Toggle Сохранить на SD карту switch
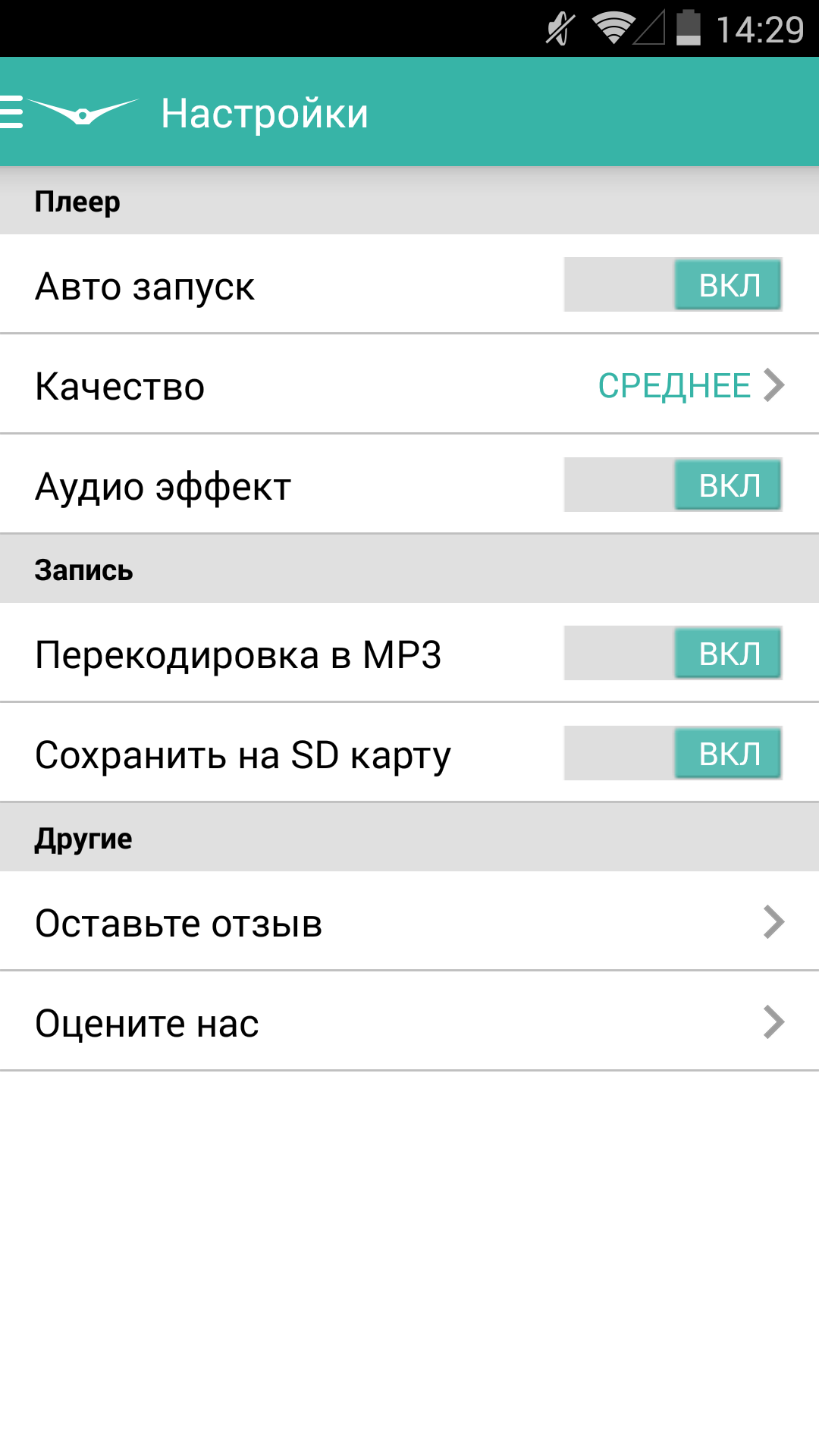819x1456 pixels. tap(673, 753)
